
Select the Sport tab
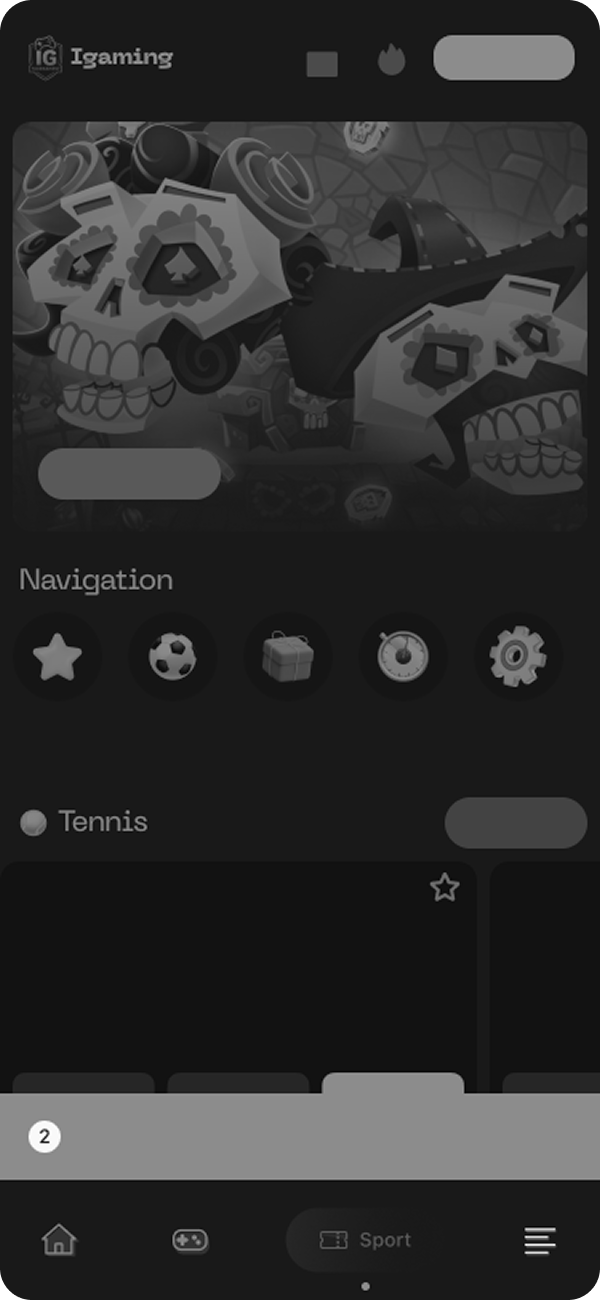[x=365, y=1240]
